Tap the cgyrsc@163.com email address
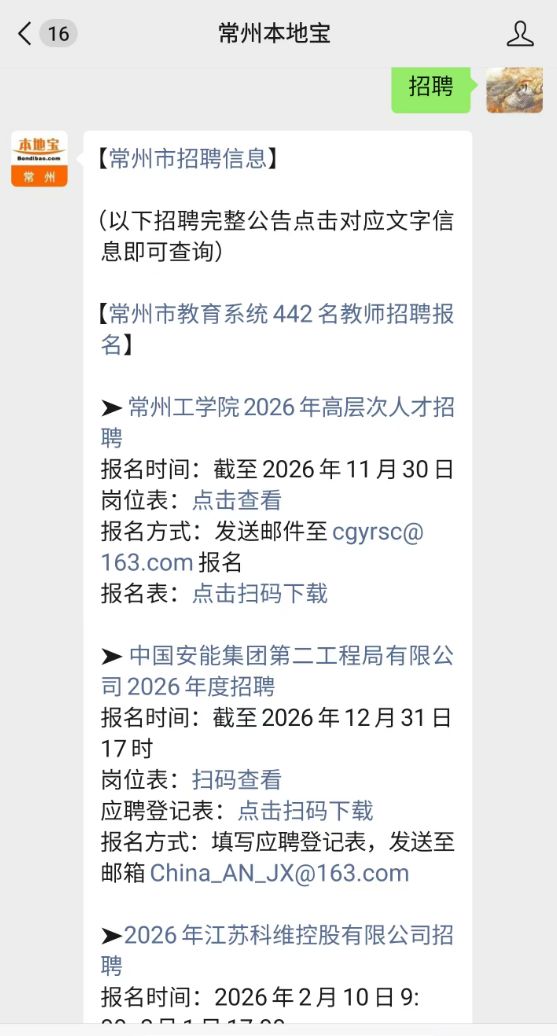This screenshot has width=557, height=1036. pyautogui.click(x=262, y=547)
